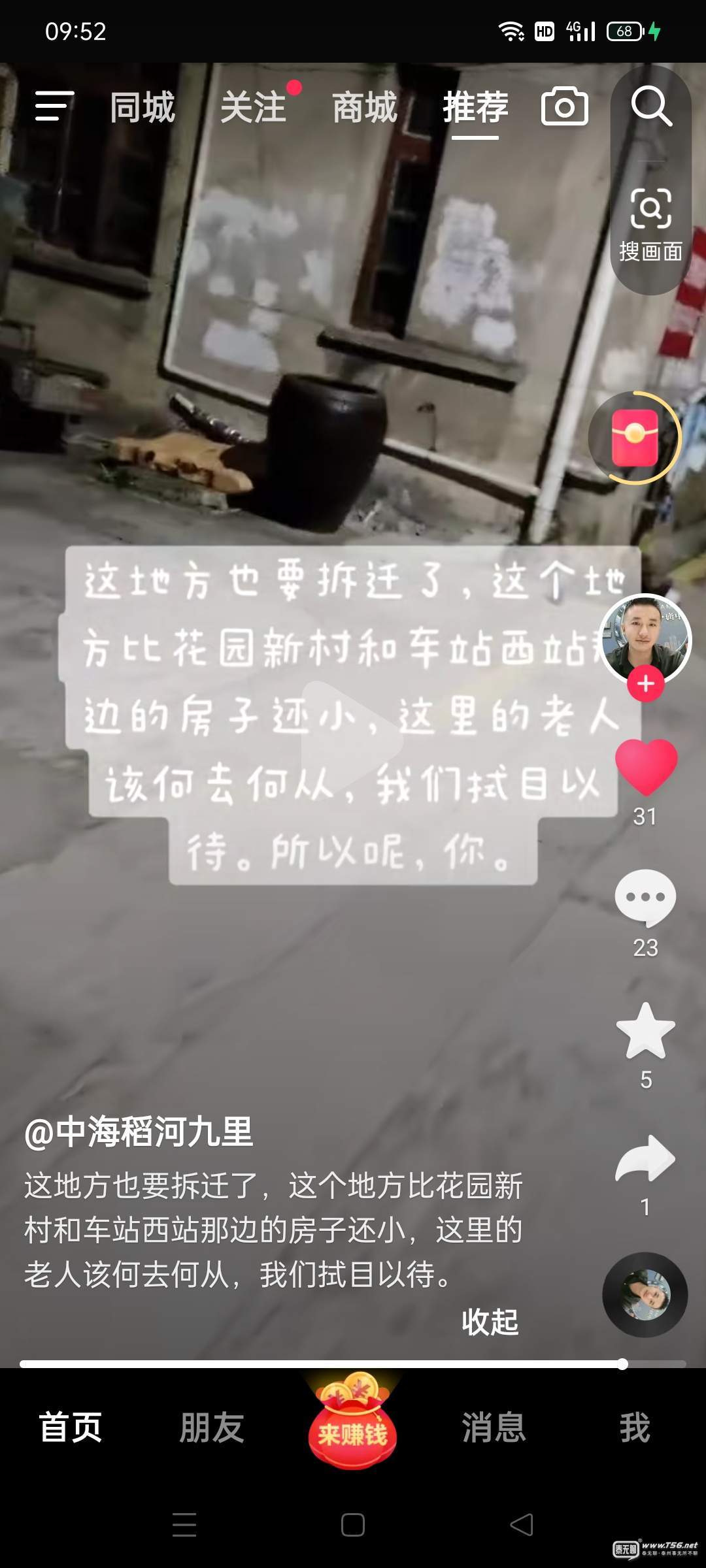Share this video
Viewport: 706px width, 1568px height.
click(x=645, y=1160)
